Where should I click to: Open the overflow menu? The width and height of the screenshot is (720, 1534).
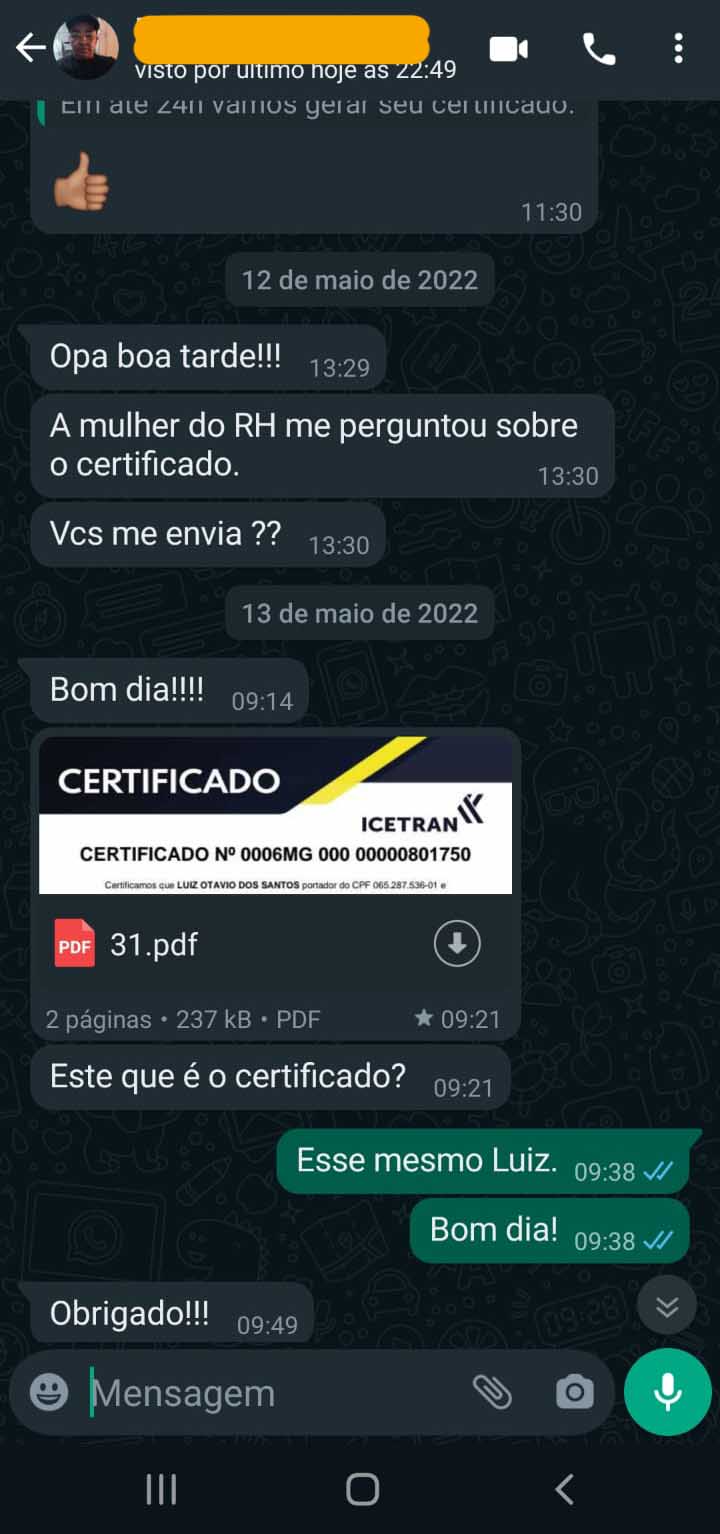tap(678, 48)
